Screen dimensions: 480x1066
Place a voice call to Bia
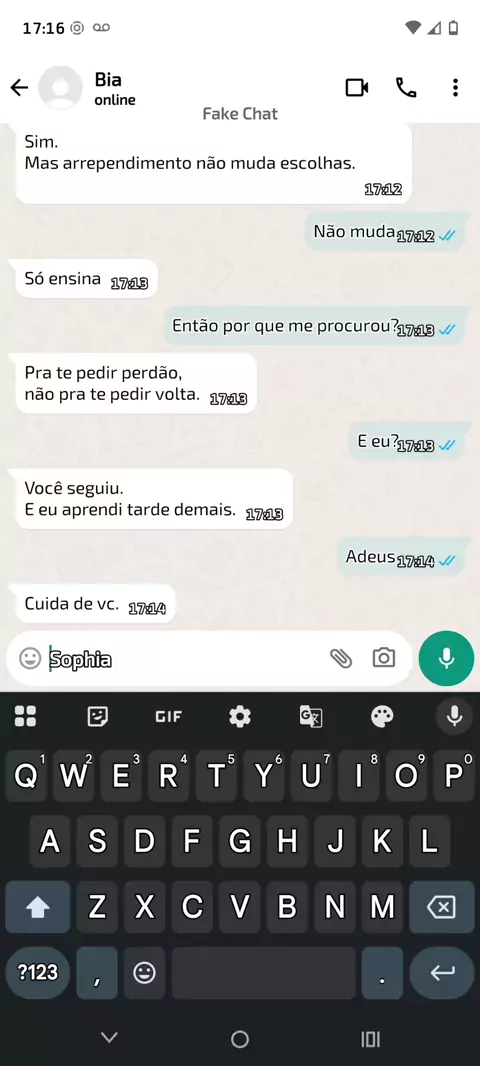[406, 88]
